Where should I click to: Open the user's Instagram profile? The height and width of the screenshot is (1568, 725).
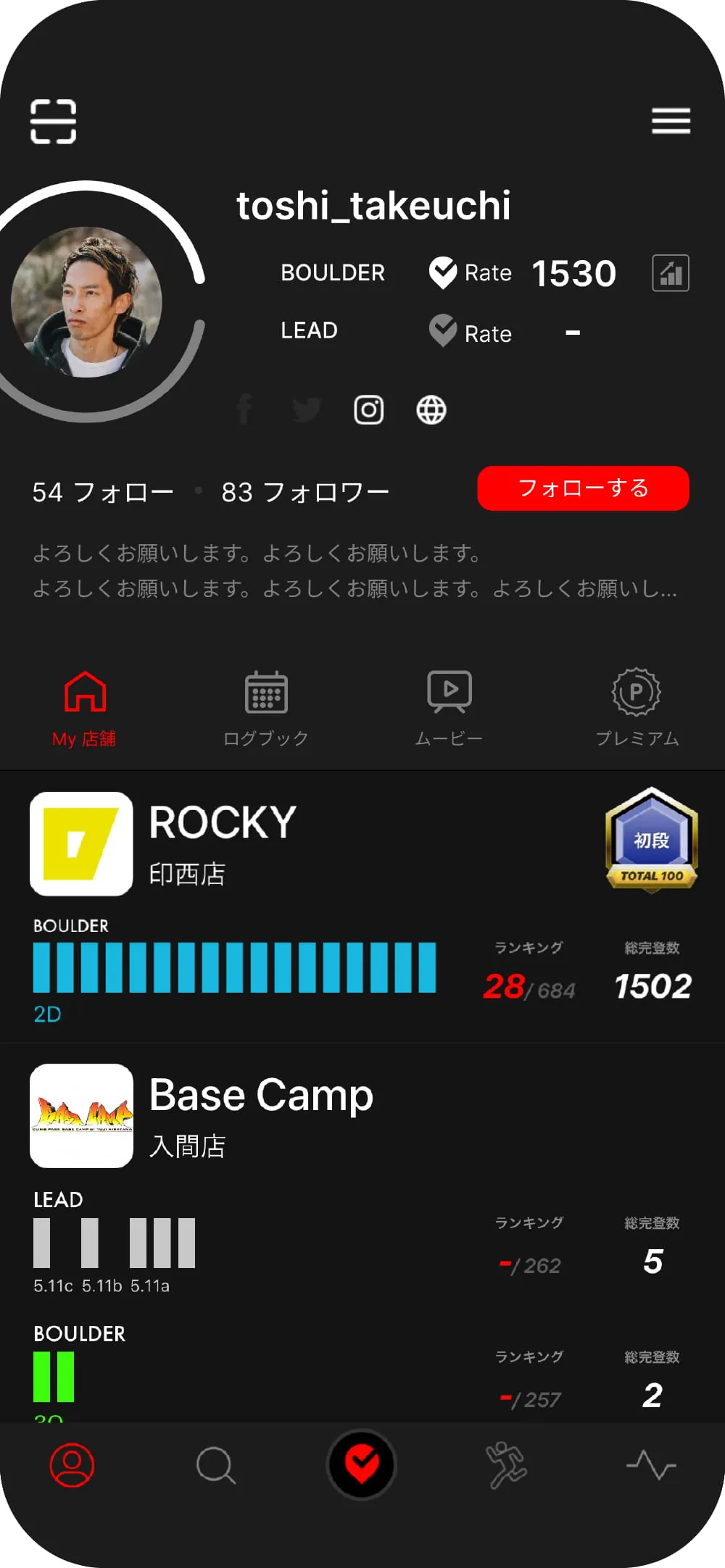(367, 409)
